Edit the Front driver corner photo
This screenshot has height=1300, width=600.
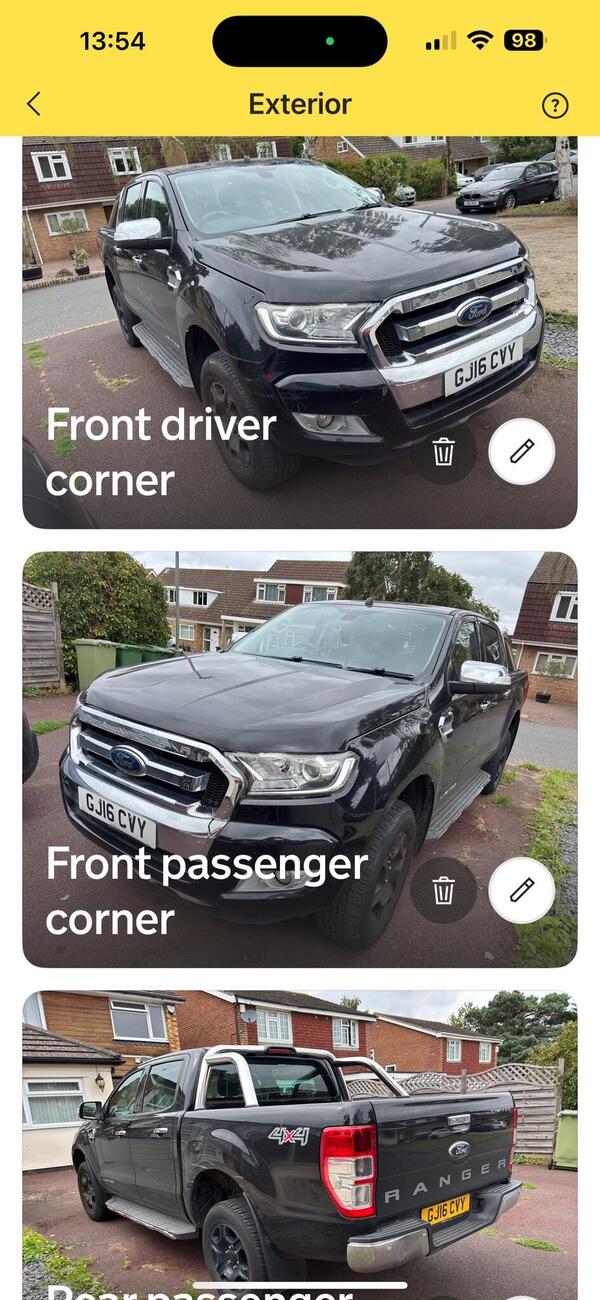pyautogui.click(x=521, y=452)
